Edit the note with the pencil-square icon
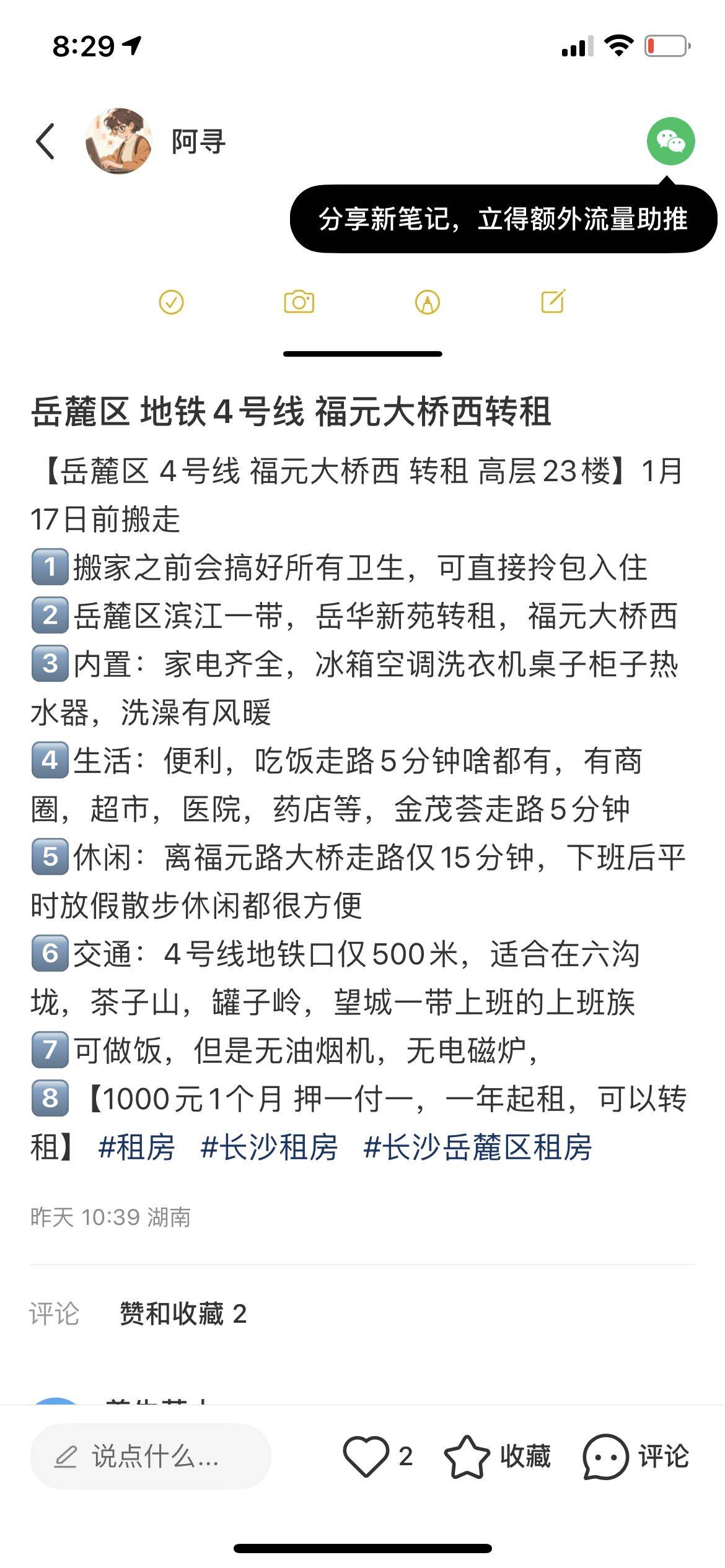 pyautogui.click(x=553, y=302)
